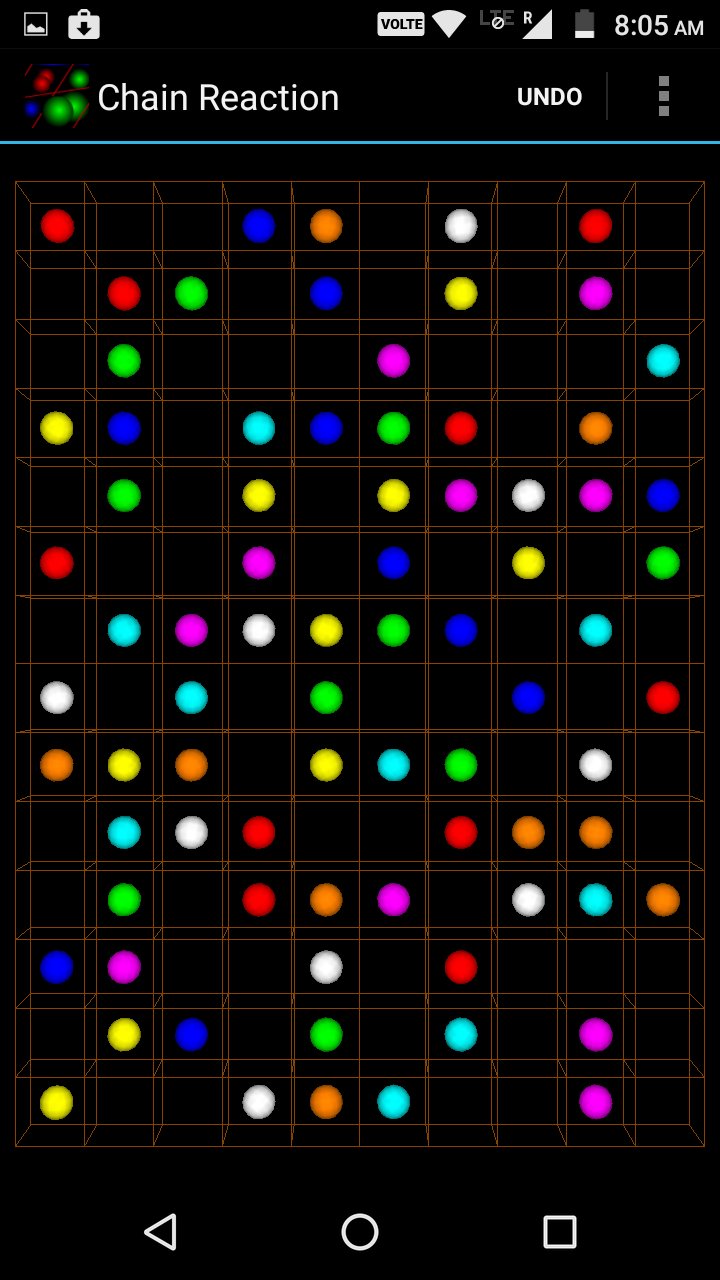The image size is (720, 1280).
Task: Click the Chain Reaction app logo icon
Action: coord(55,96)
